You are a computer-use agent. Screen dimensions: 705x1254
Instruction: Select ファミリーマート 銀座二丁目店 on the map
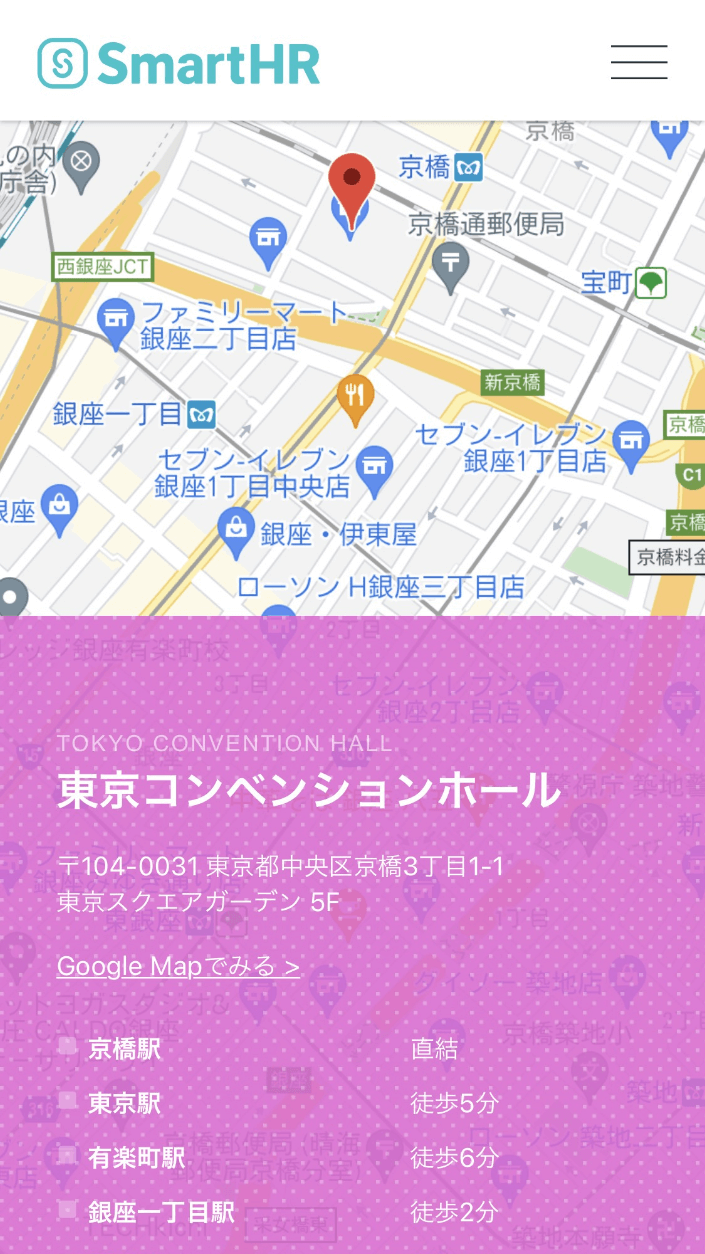(x=117, y=320)
